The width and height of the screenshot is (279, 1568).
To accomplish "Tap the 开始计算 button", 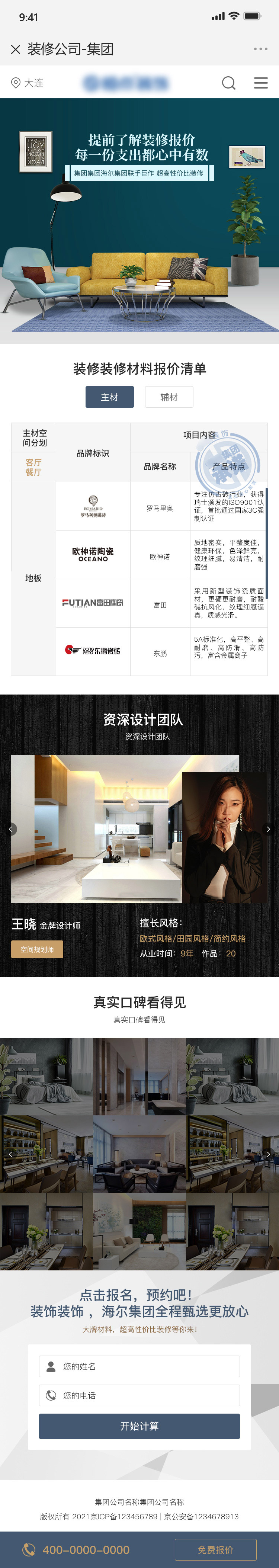I will (x=139, y=1426).
